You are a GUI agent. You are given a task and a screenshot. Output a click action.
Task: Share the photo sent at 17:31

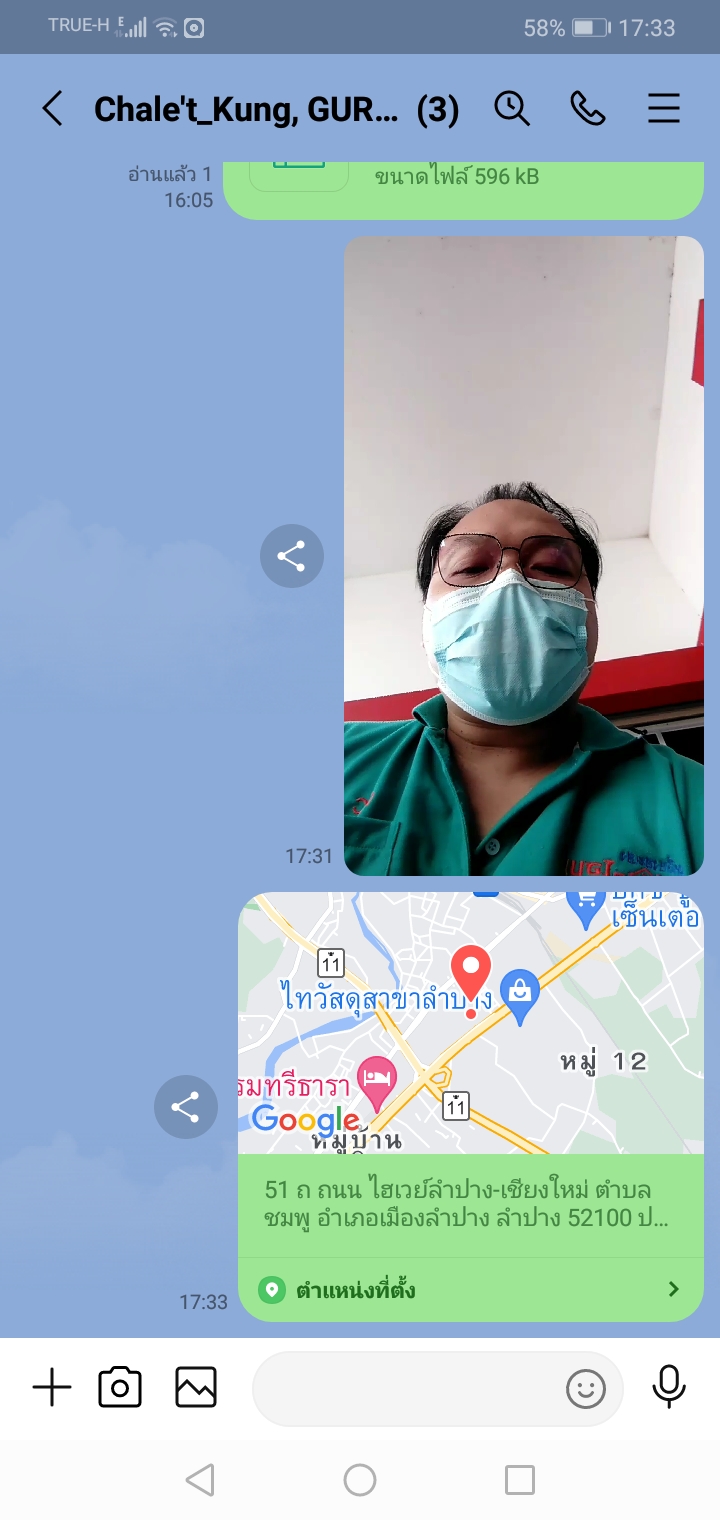pyautogui.click(x=291, y=556)
